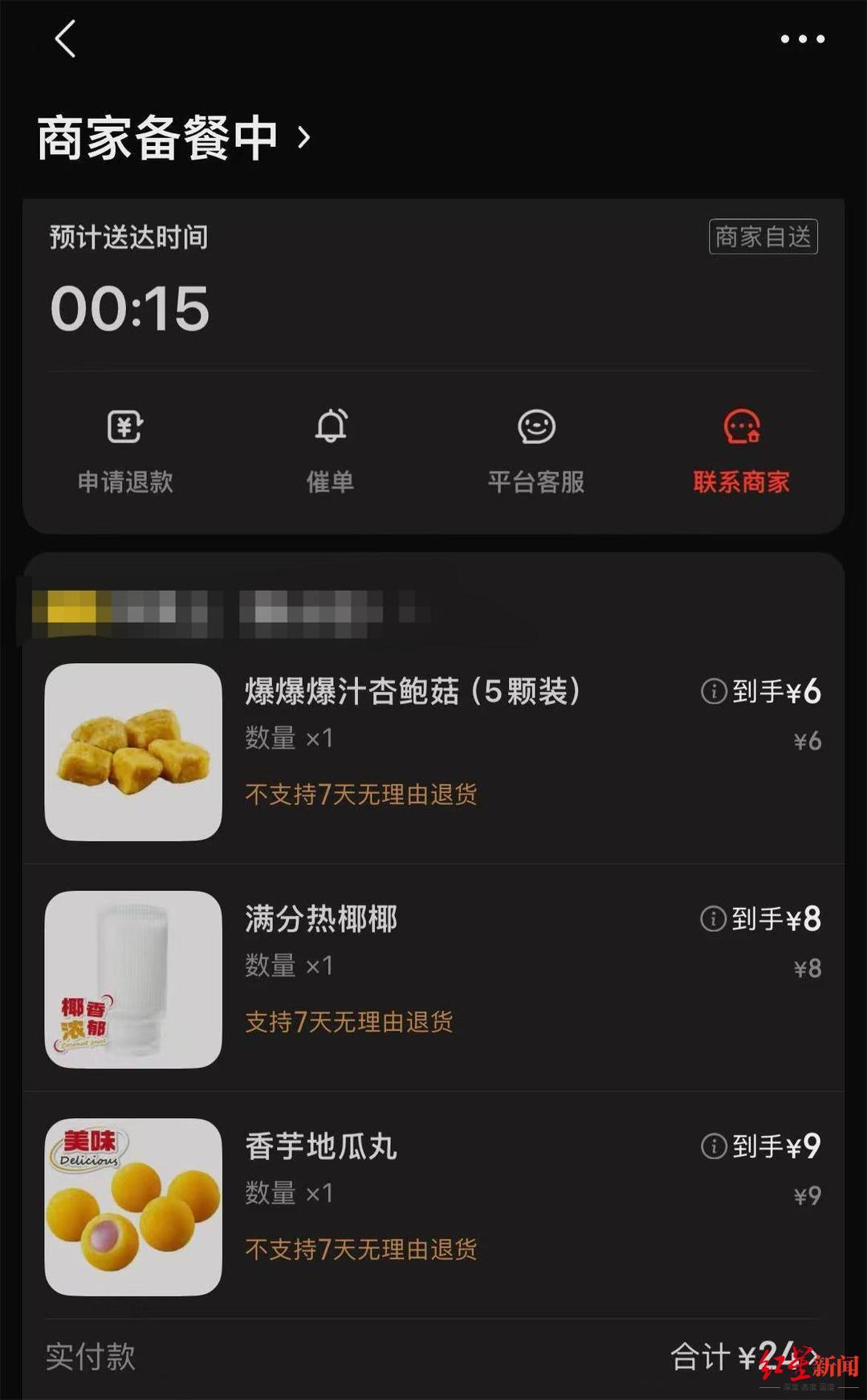867x1400 pixels.
Task: View the 满分热椰椰 product image
Action: (x=133, y=979)
